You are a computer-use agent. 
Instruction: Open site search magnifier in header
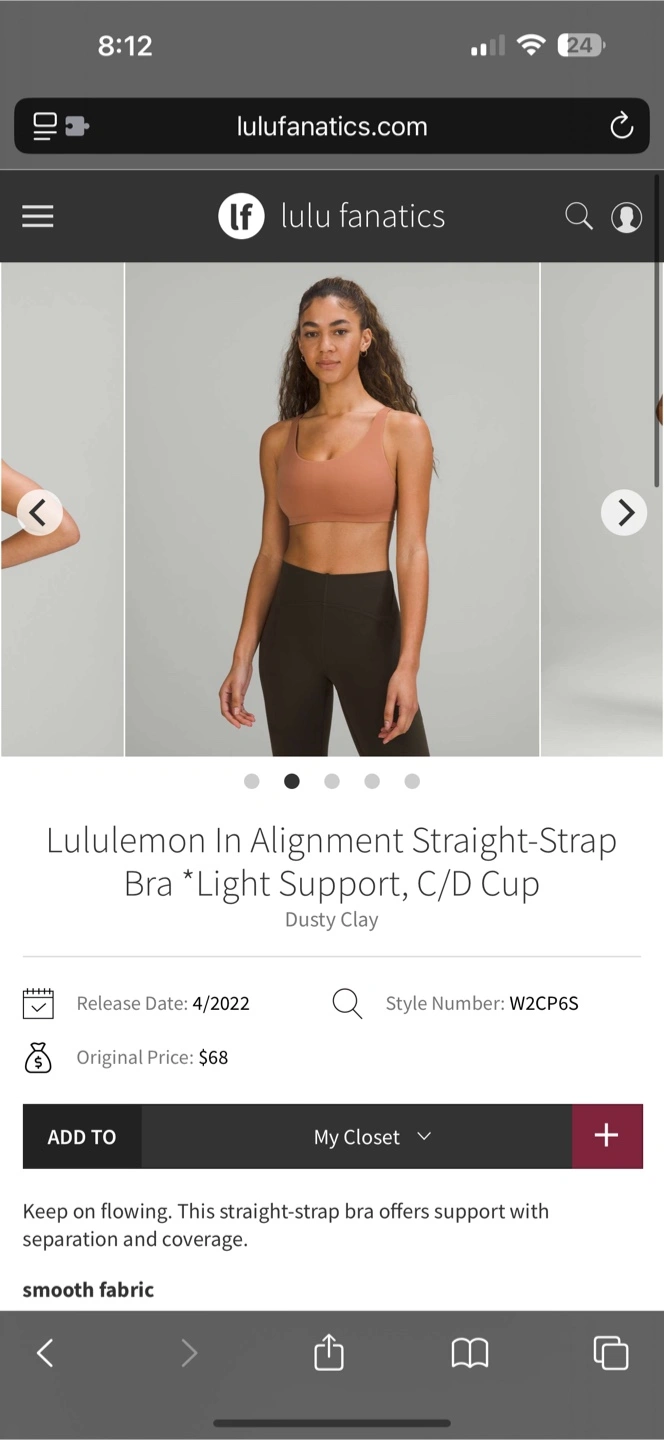point(579,216)
